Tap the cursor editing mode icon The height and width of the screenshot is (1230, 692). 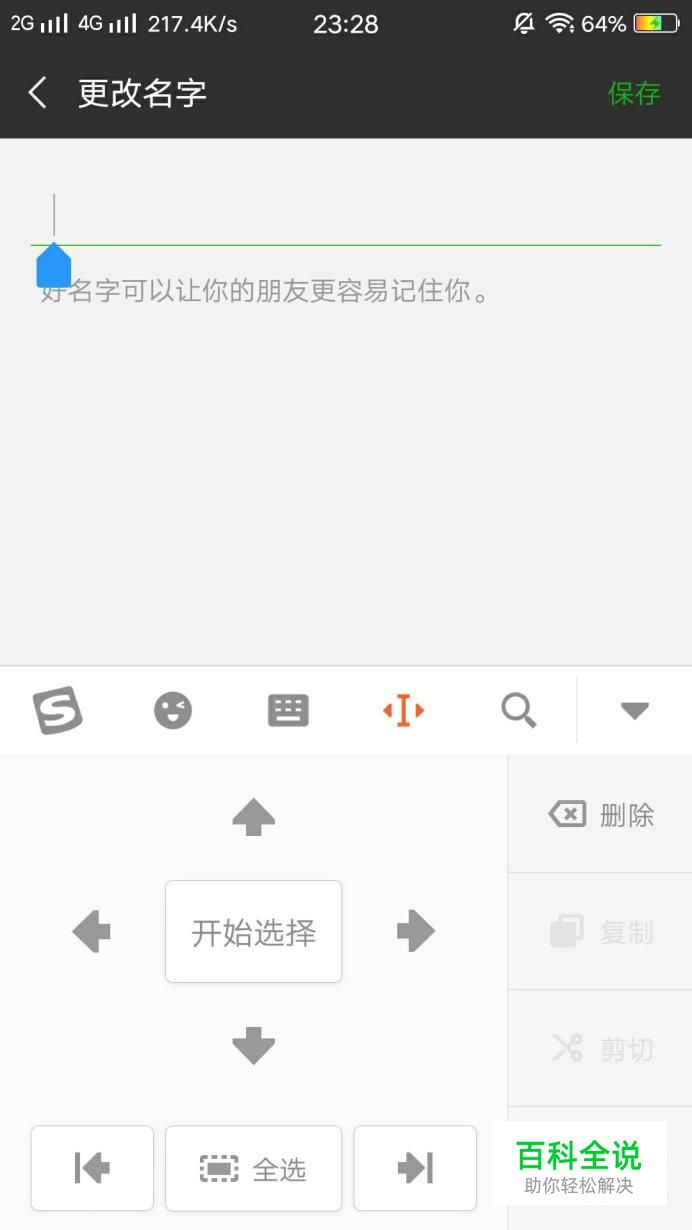403,711
